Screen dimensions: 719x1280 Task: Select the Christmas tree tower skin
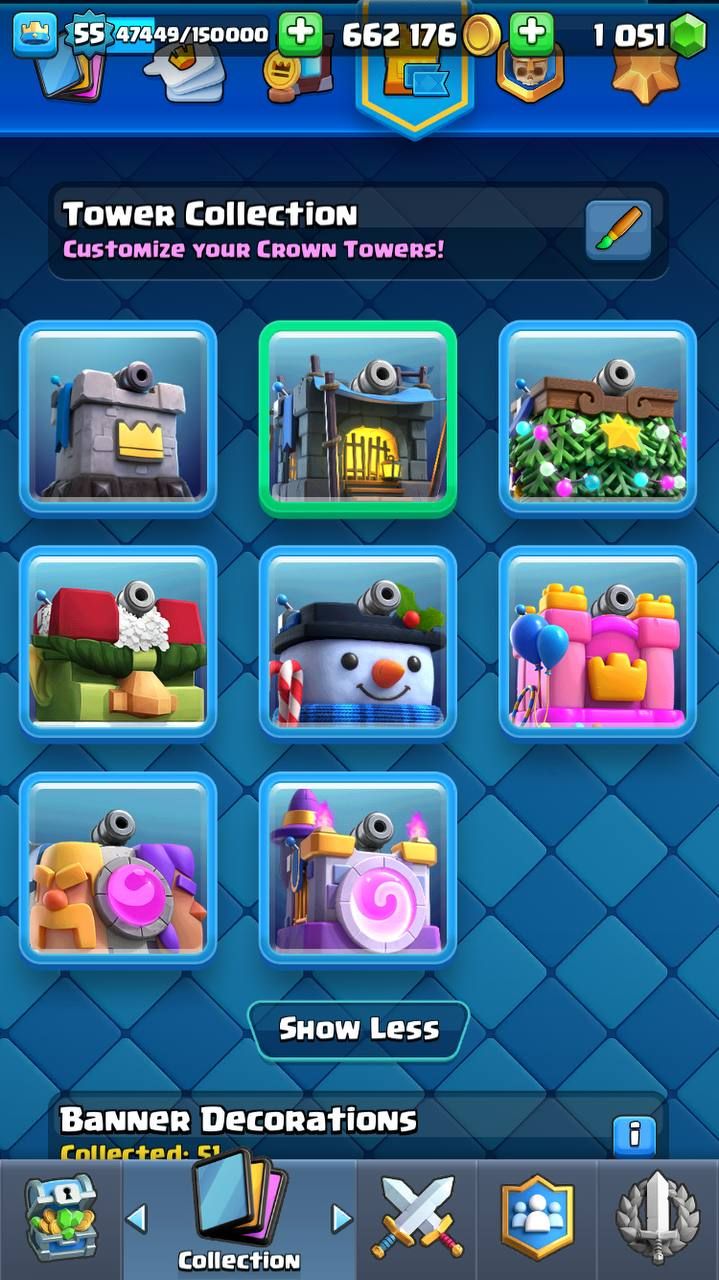[597, 418]
